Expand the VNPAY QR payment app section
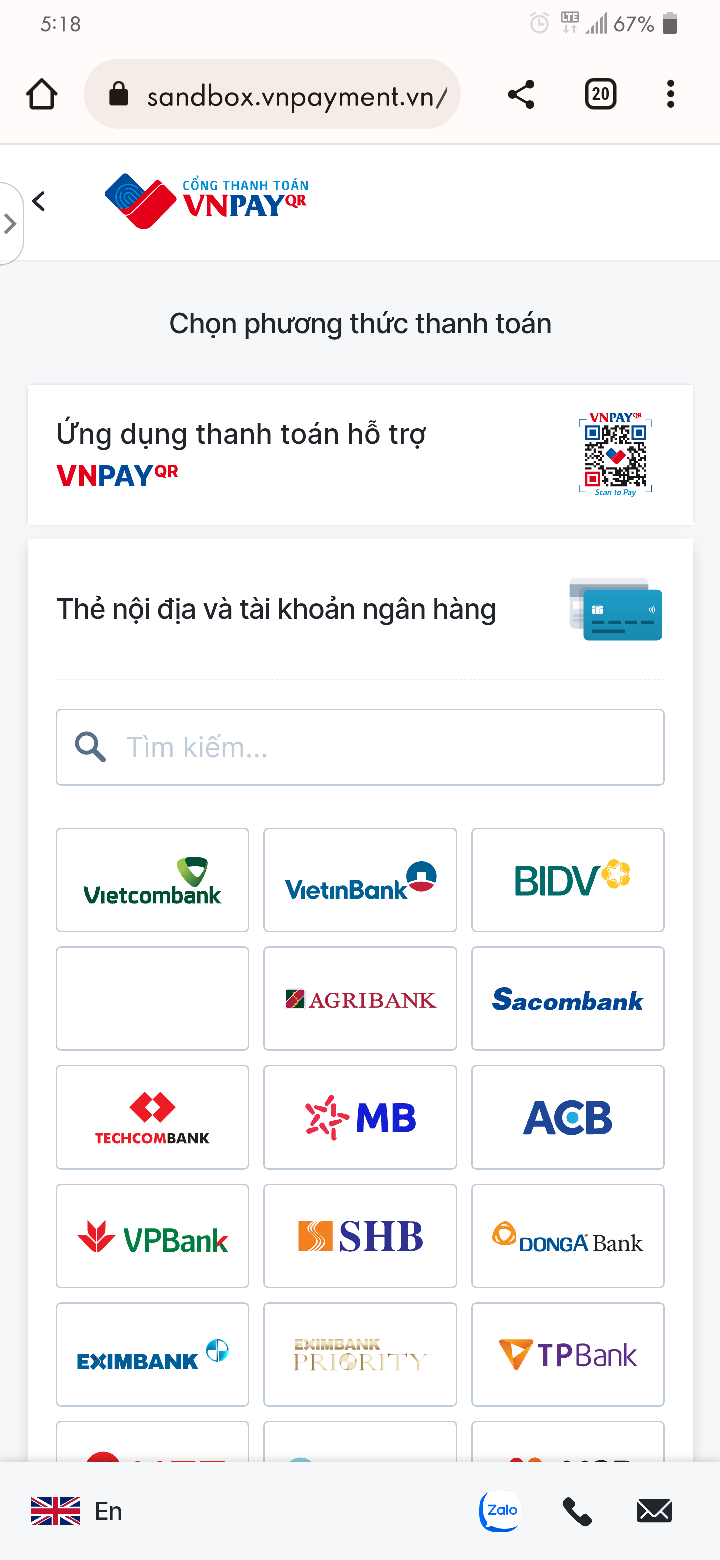Image resolution: width=720 pixels, height=1560 pixels. pos(360,455)
